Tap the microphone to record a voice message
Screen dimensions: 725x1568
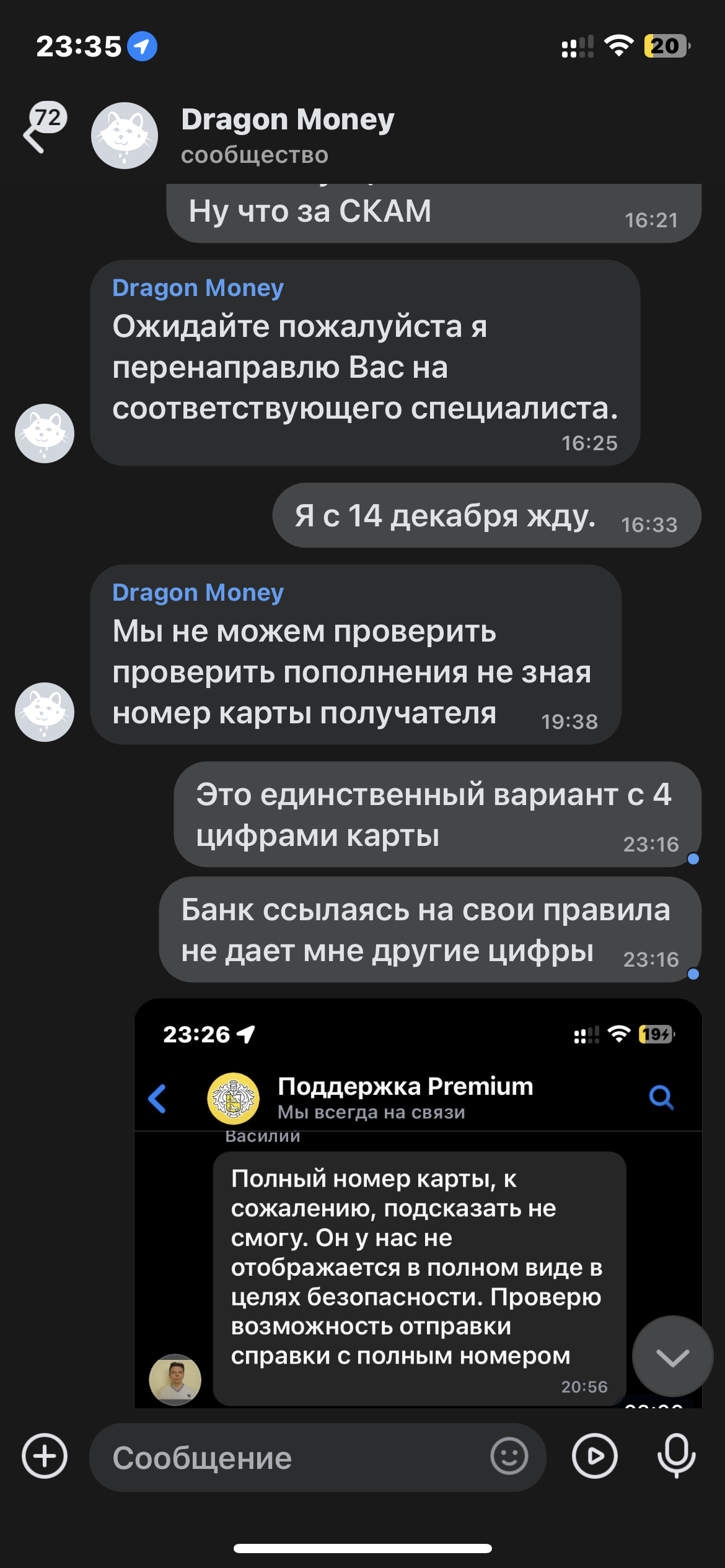tap(676, 1456)
